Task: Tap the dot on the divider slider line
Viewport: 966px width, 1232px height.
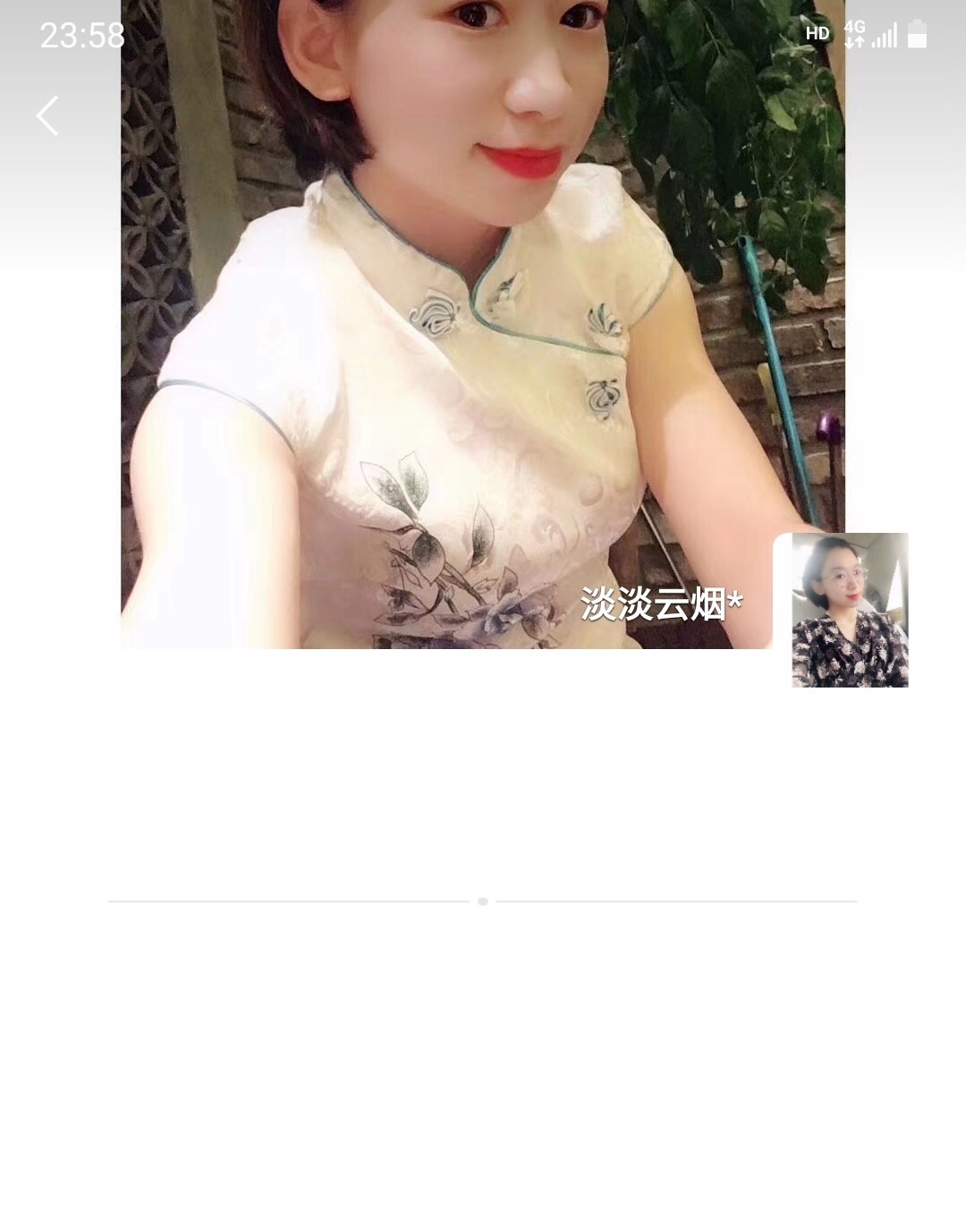Action: click(x=483, y=900)
